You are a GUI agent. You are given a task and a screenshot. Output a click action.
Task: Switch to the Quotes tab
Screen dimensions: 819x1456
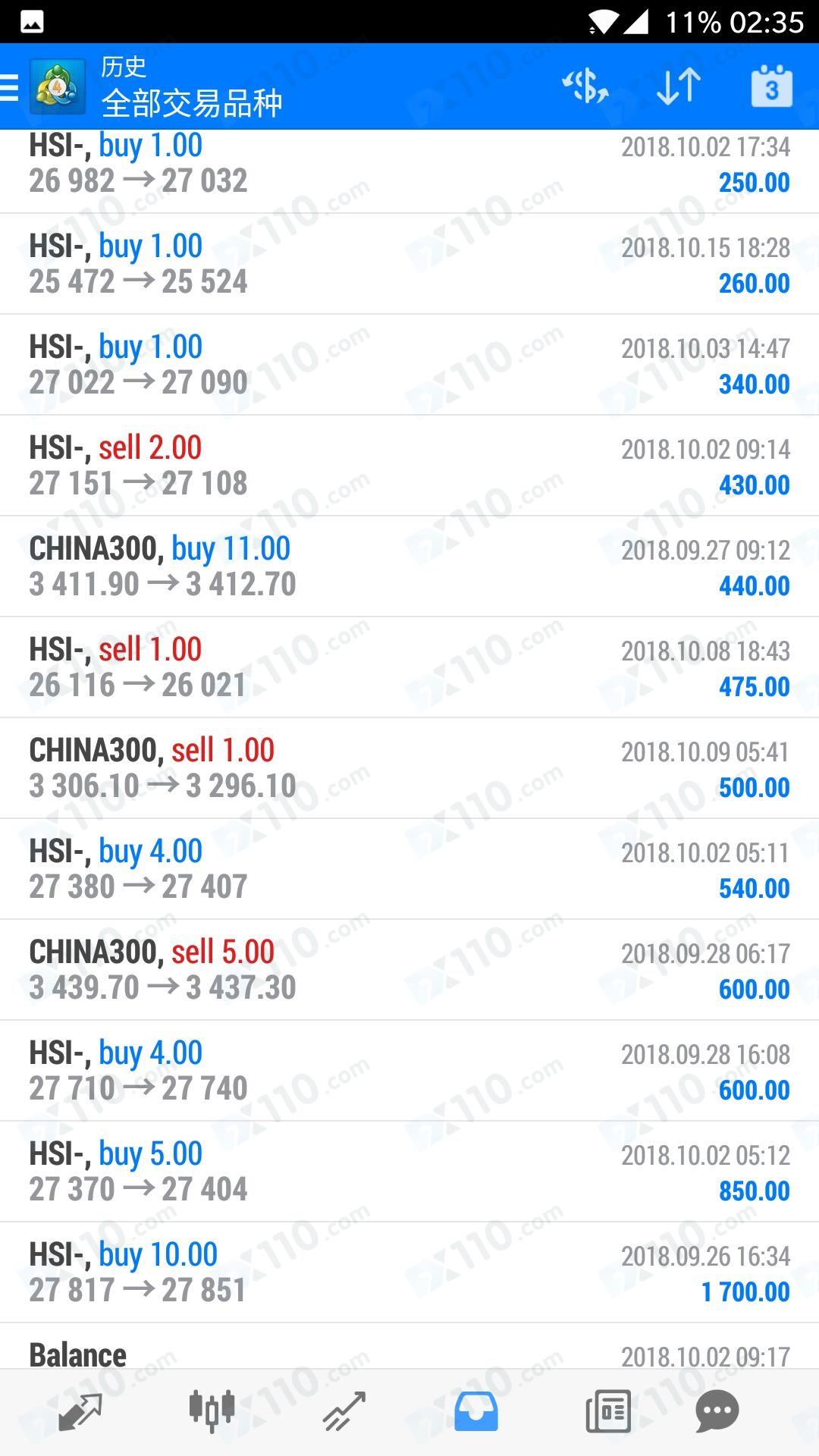click(80, 1411)
